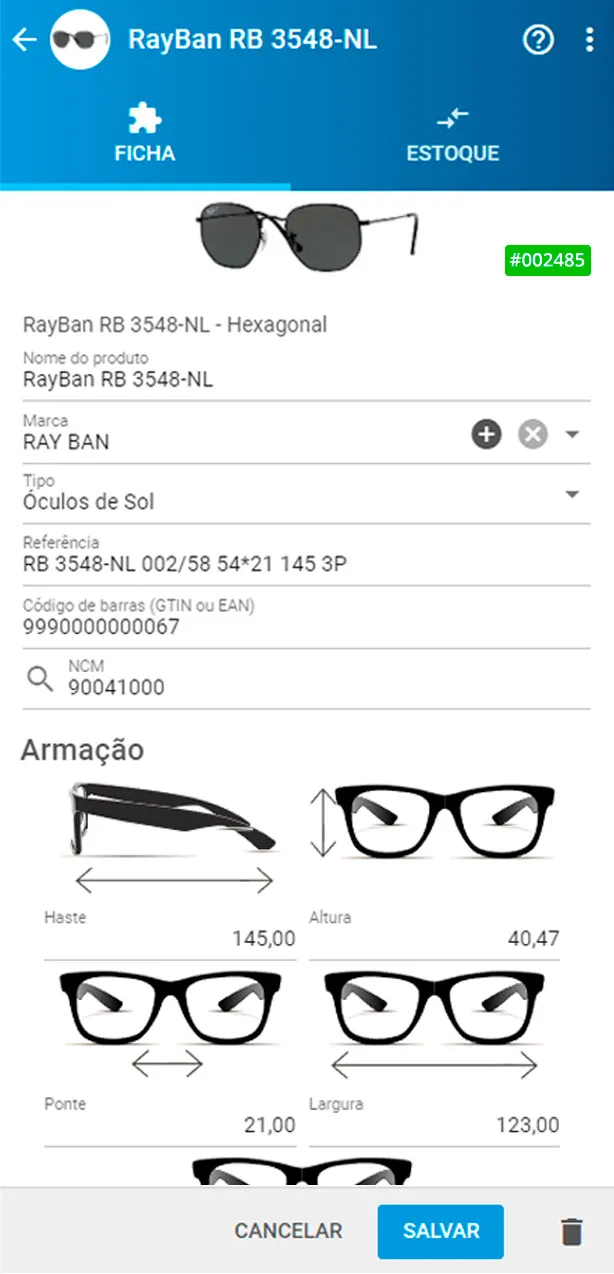Select the Ficha tab
Screen dimensions: 614x1274
point(145,137)
